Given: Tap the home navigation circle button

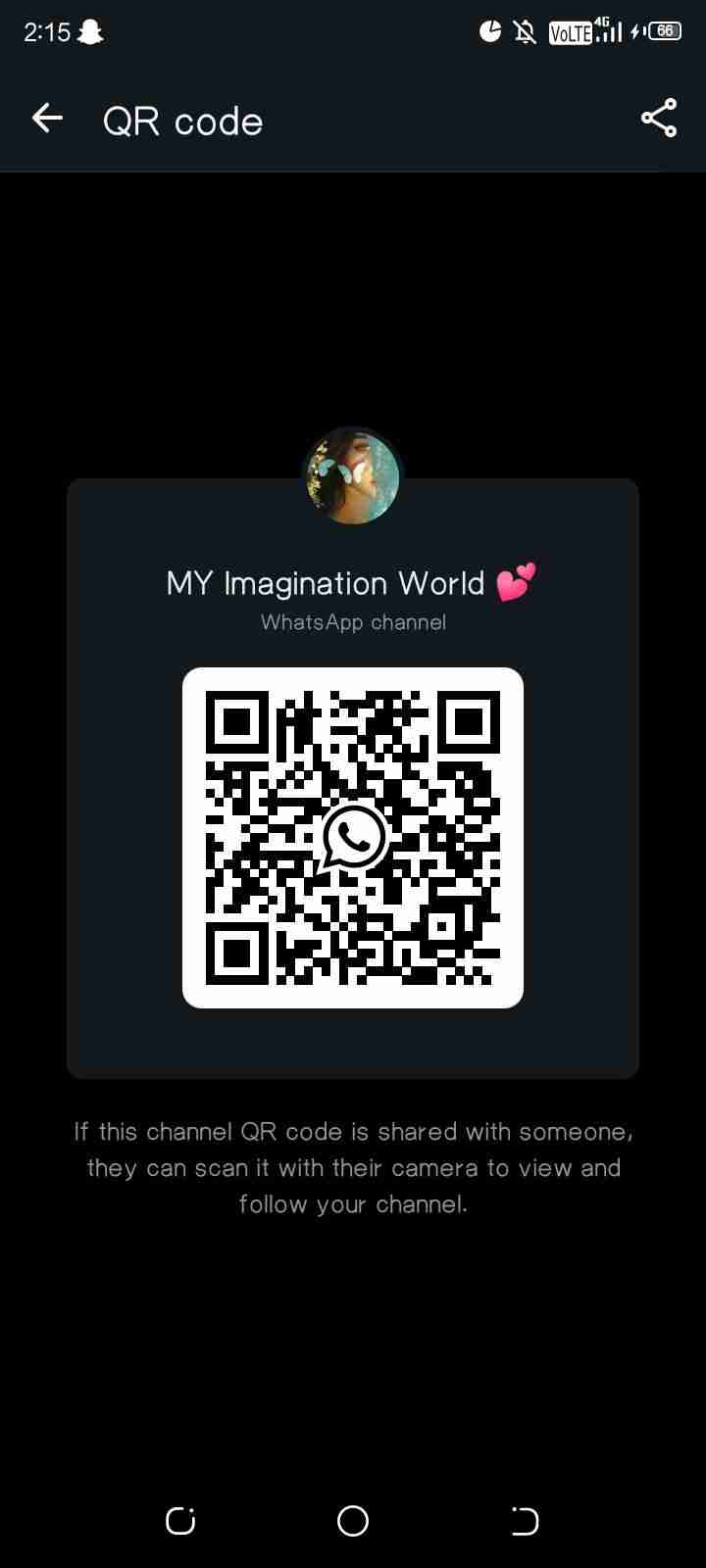Looking at the screenshot, I should (x=352, y=1521).
